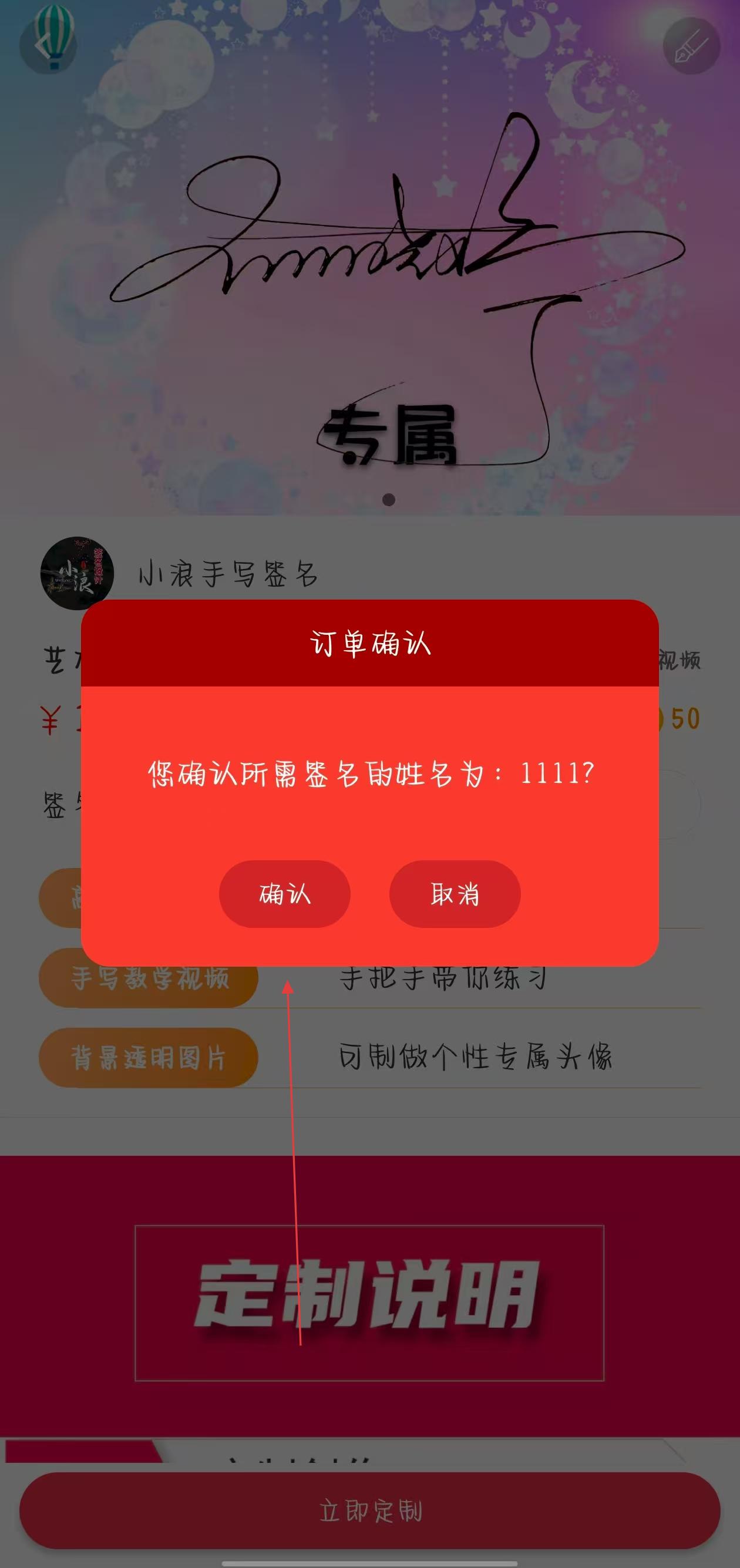Select the 背景透明图片 chip

coord(149,1057)
